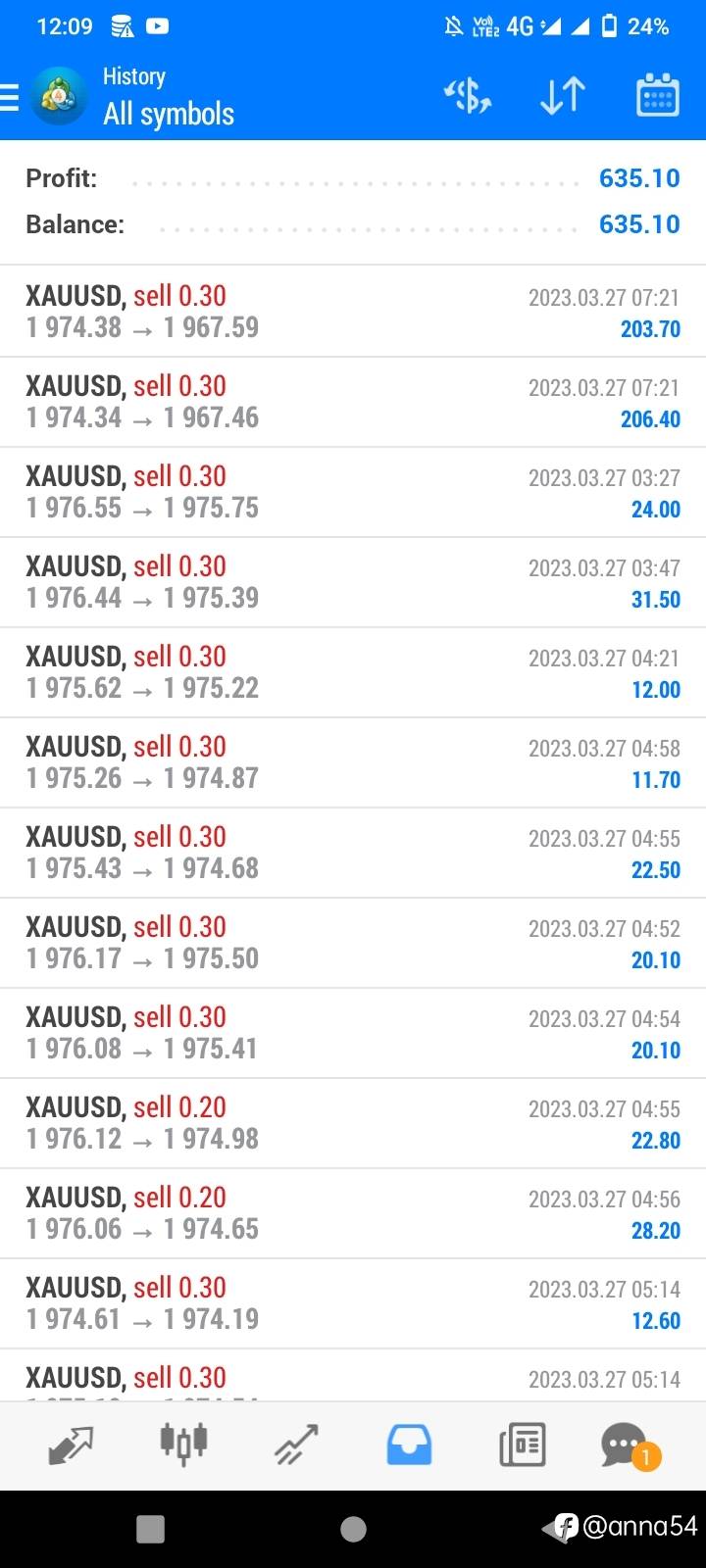Select the trade closed at 03:27
Image resolution: width=706 pixels, height=1568 pixels.
(x=353, y=492)
